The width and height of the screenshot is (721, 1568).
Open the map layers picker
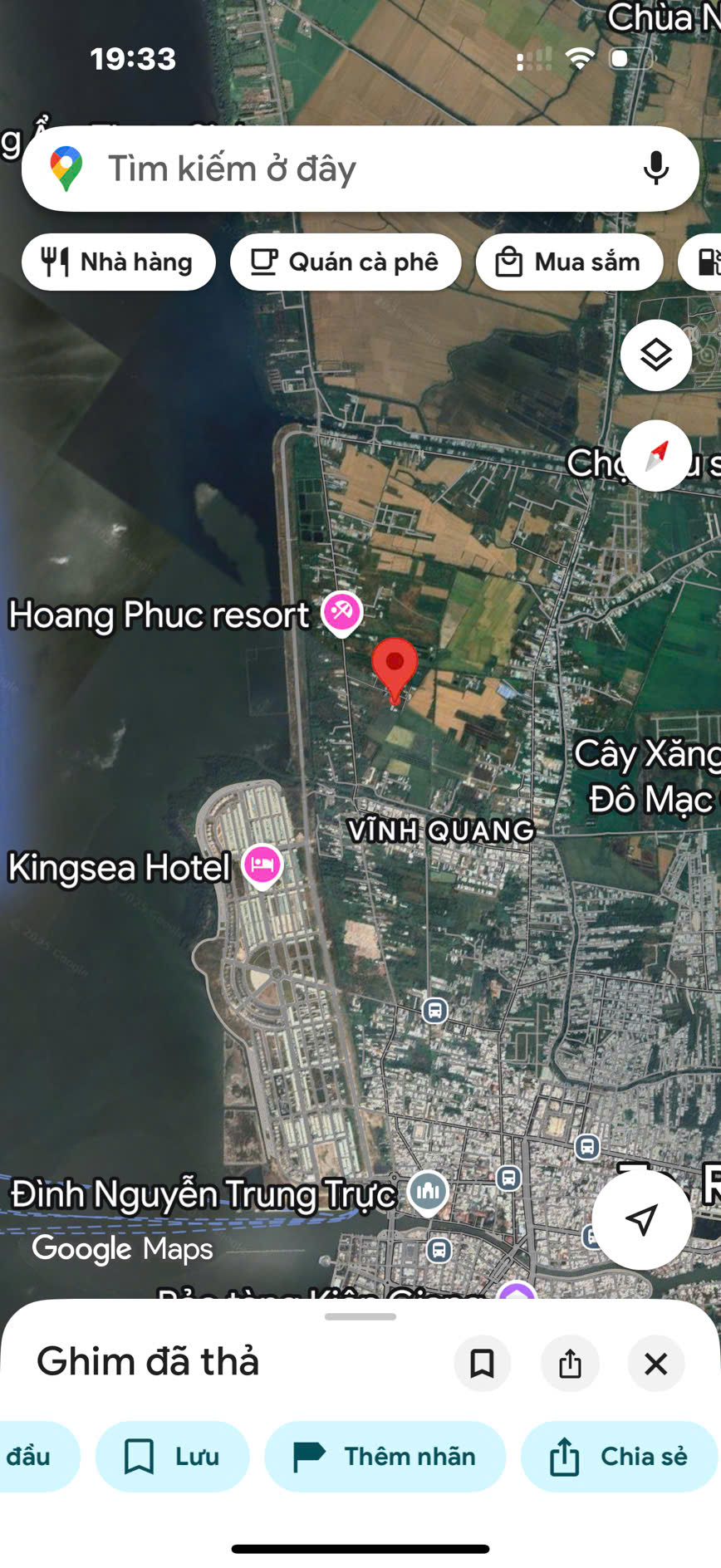point(655,355)
